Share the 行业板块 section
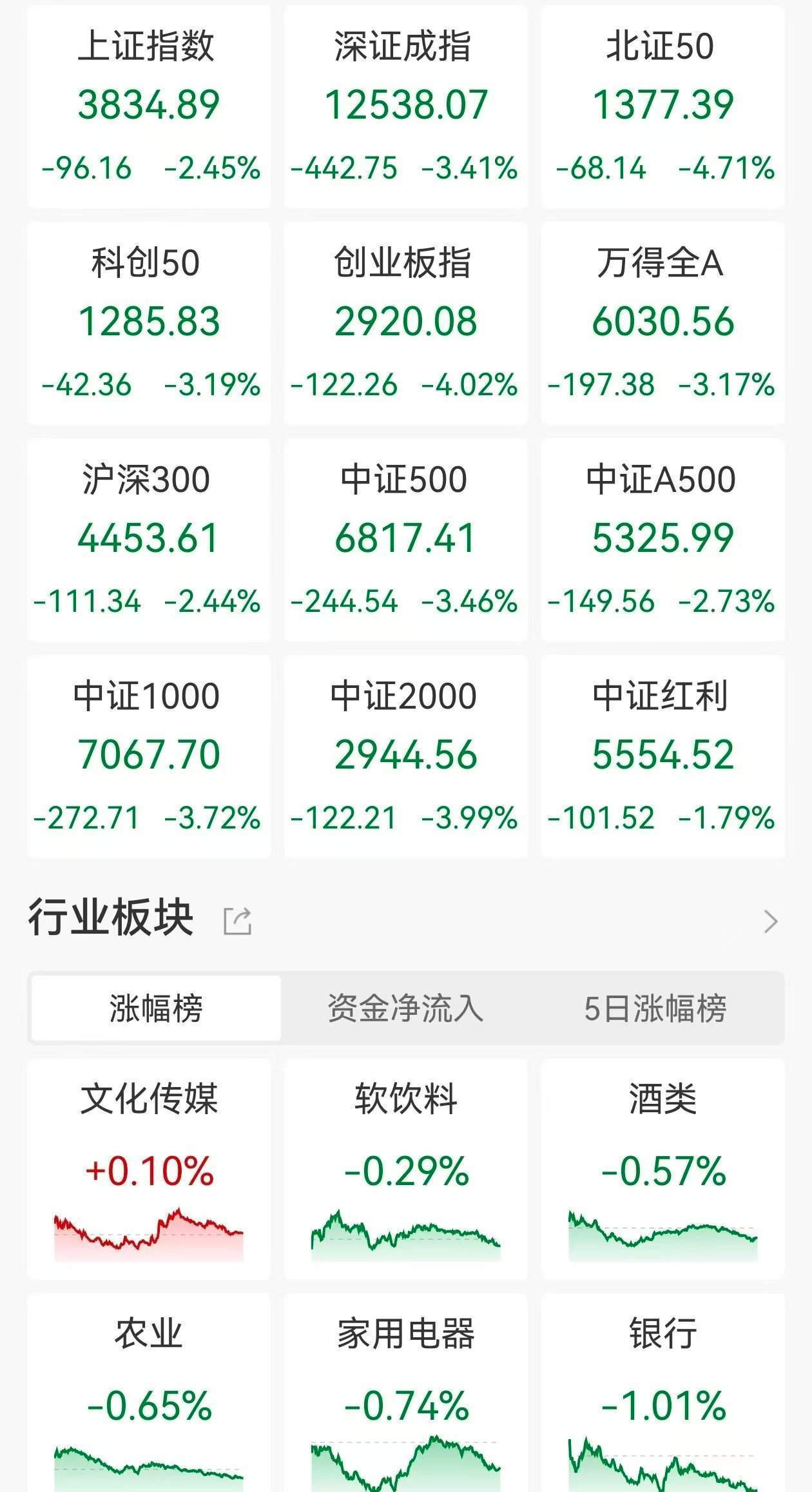 238,921
